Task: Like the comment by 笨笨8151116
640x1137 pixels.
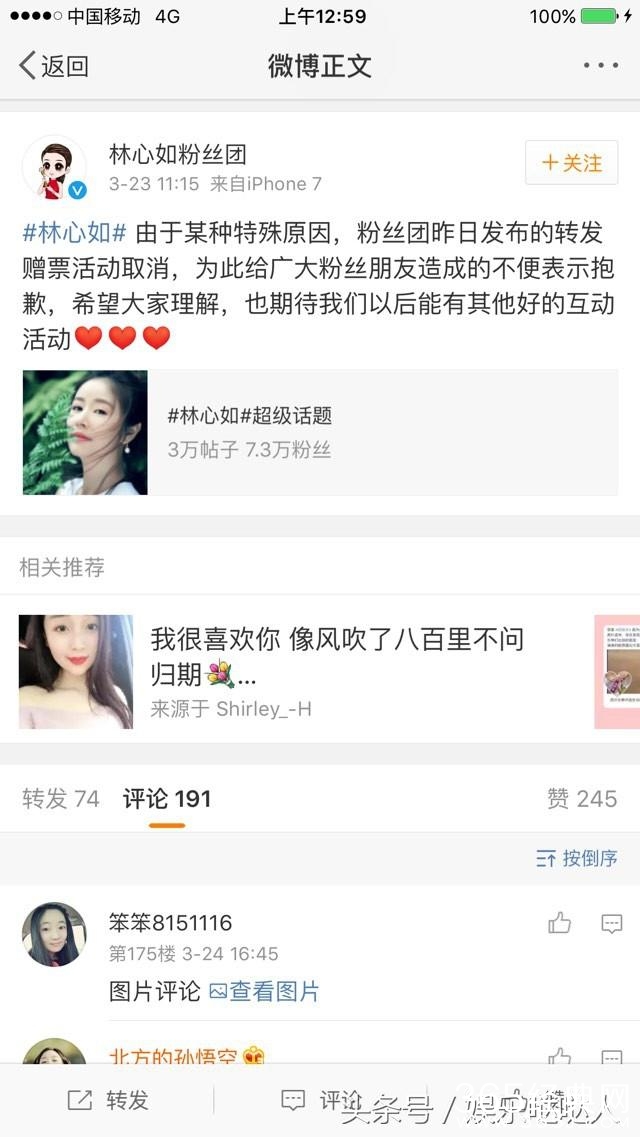Action: 560,923
